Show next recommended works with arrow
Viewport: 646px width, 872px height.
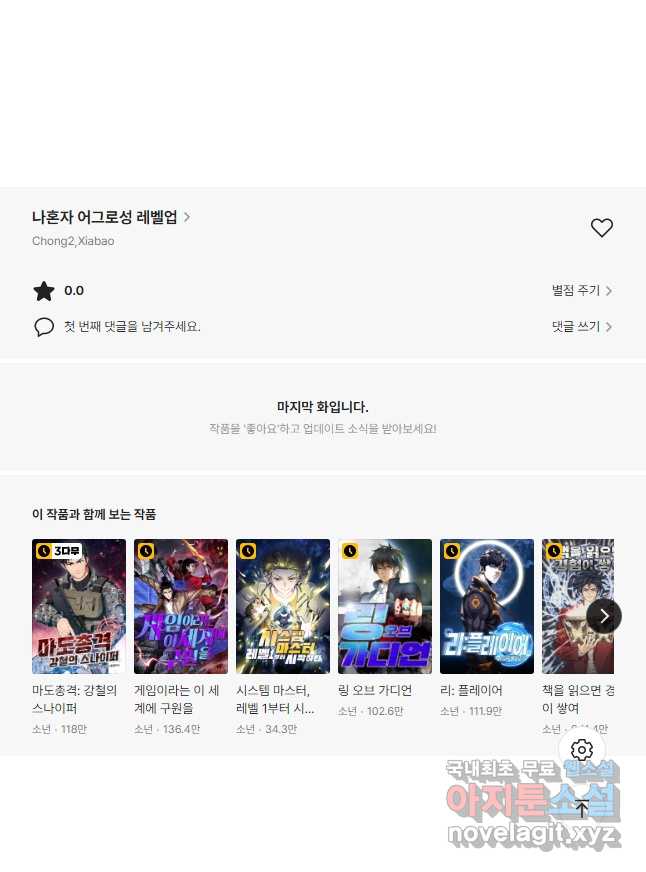[603, 616]
